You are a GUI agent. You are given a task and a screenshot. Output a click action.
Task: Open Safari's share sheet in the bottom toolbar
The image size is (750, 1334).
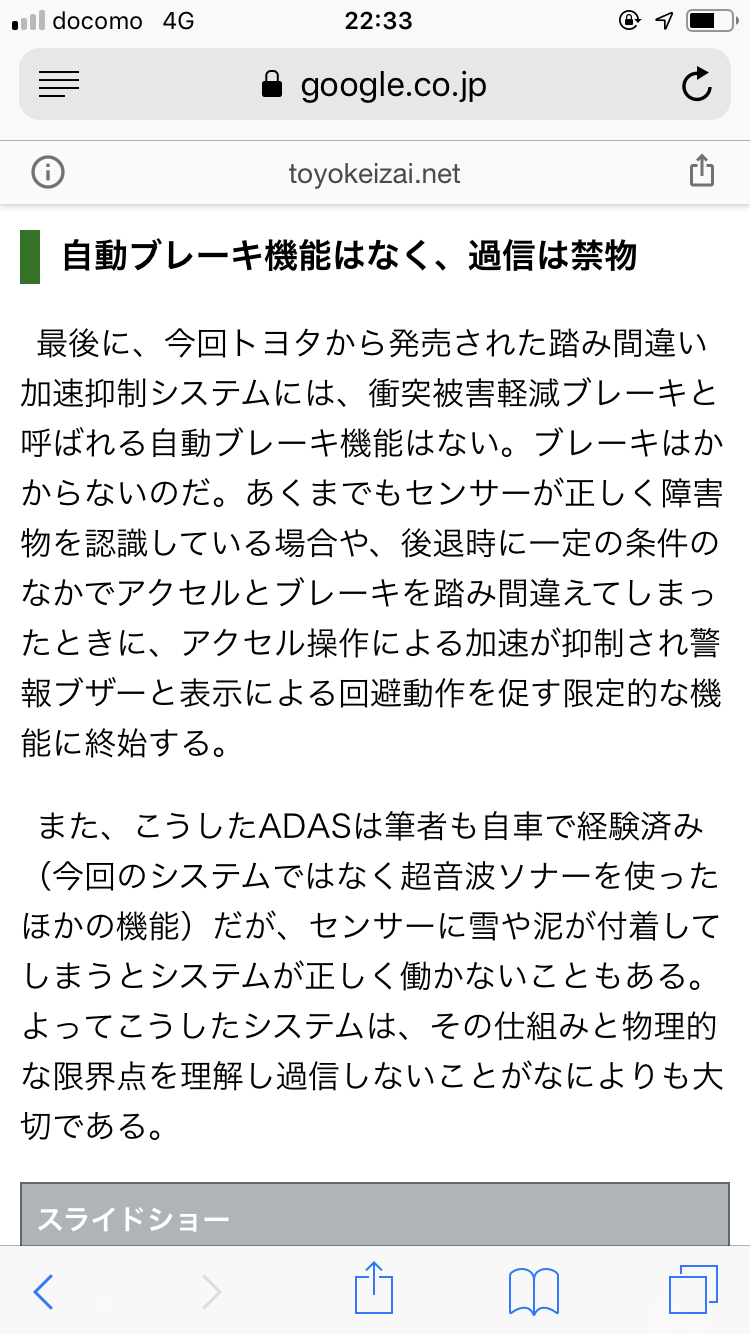374,1288
